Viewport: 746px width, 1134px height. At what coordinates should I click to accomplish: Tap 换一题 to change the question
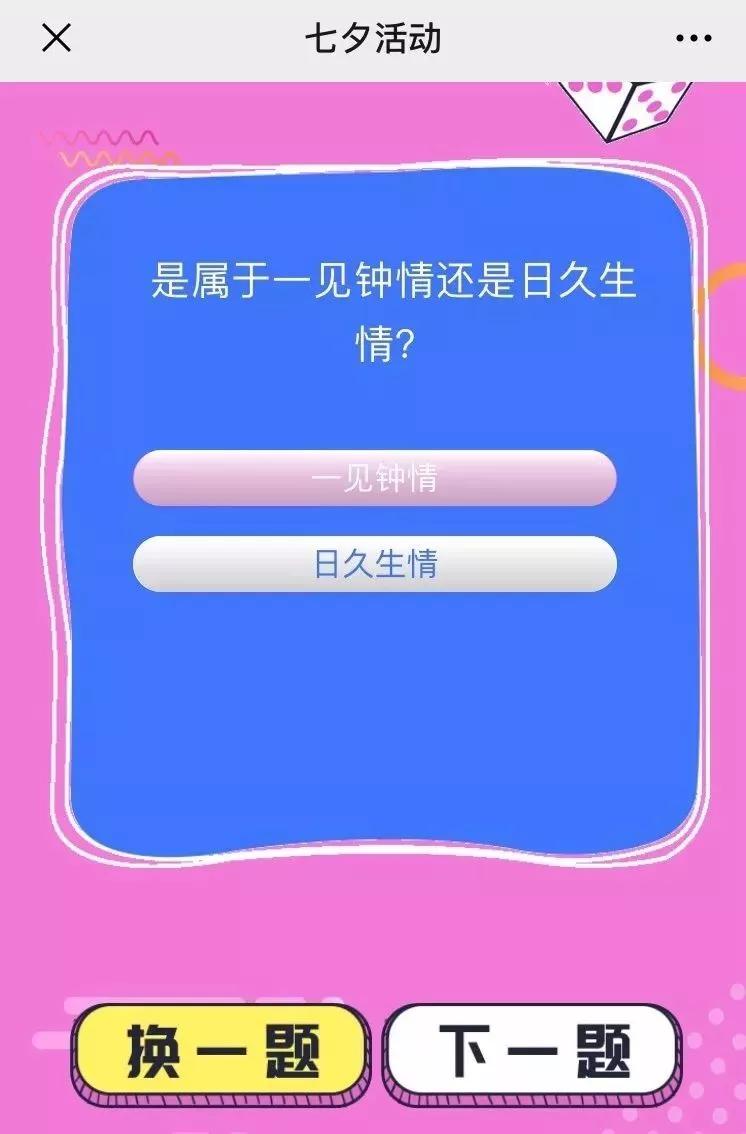(222, 1051)
